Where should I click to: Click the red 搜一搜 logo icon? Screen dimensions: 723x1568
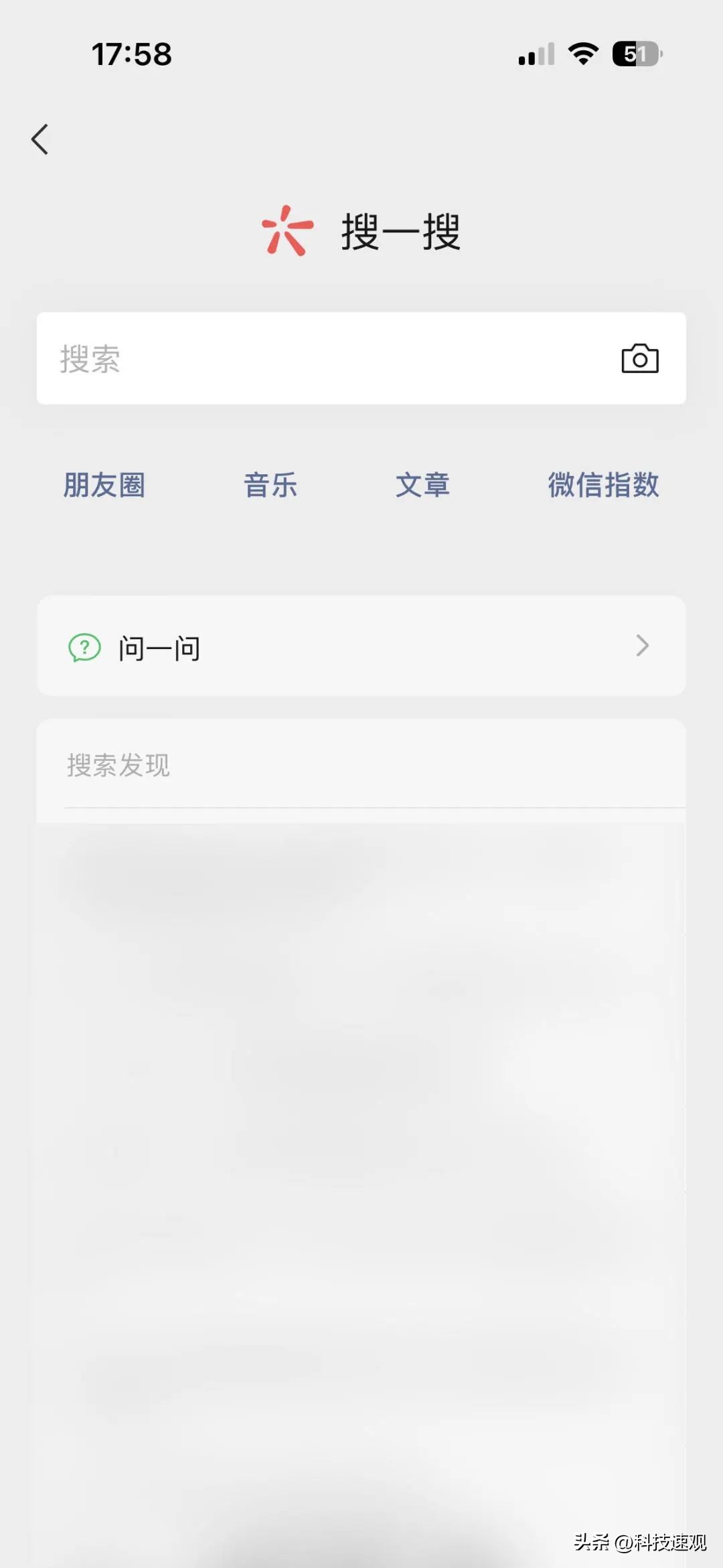289,232
